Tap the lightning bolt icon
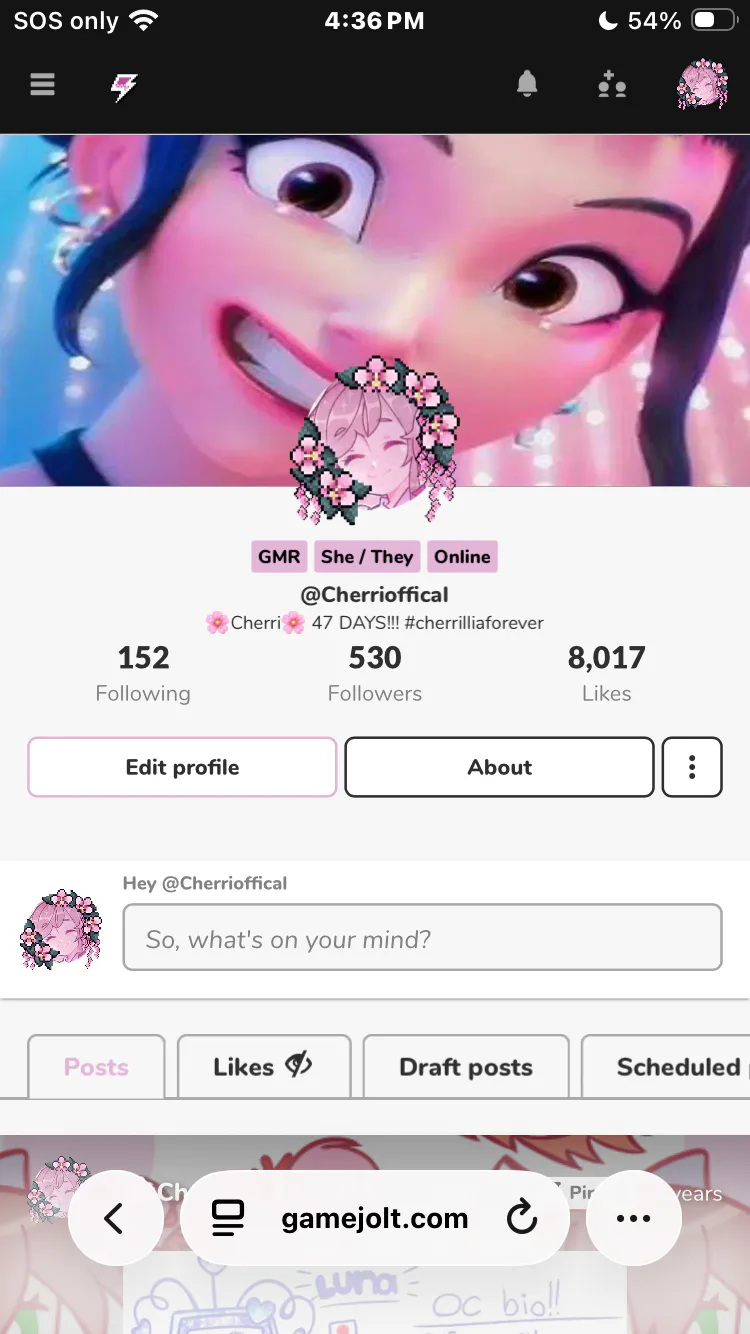Image resolution: width=750 pixels, height=1334 pixels. [x=123, y=87]
